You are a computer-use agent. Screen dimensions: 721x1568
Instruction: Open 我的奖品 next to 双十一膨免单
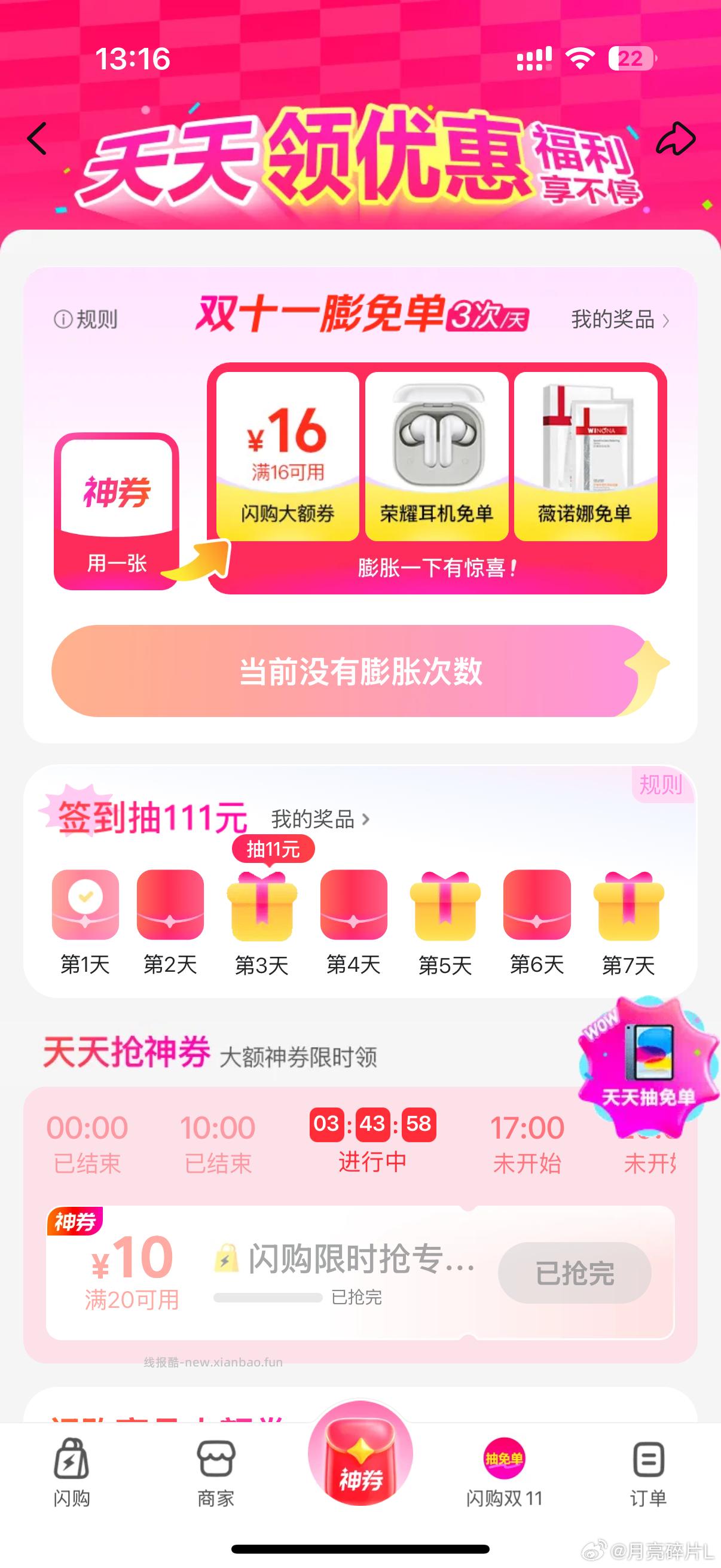click(x=613, y=321)
